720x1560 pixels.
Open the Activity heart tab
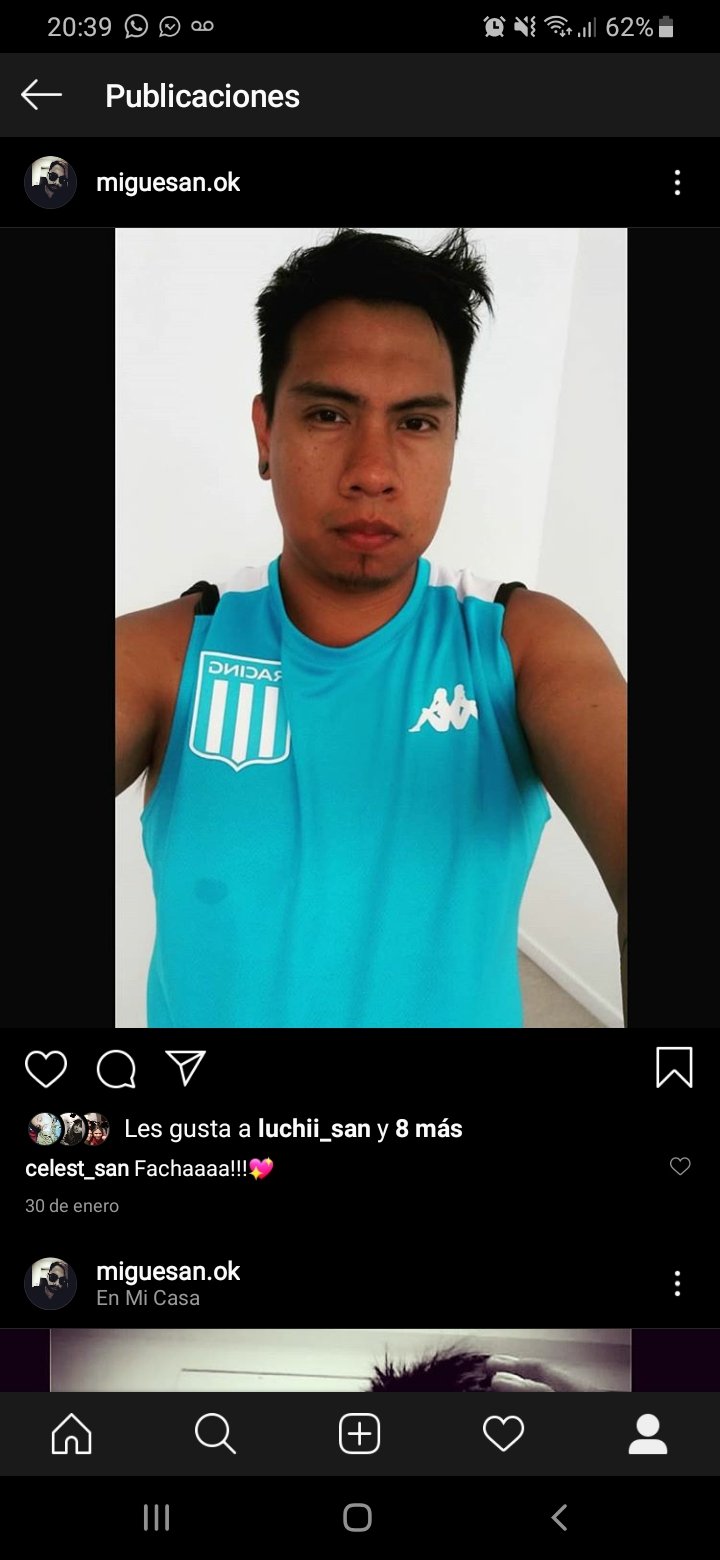[x=503, y=1434]
